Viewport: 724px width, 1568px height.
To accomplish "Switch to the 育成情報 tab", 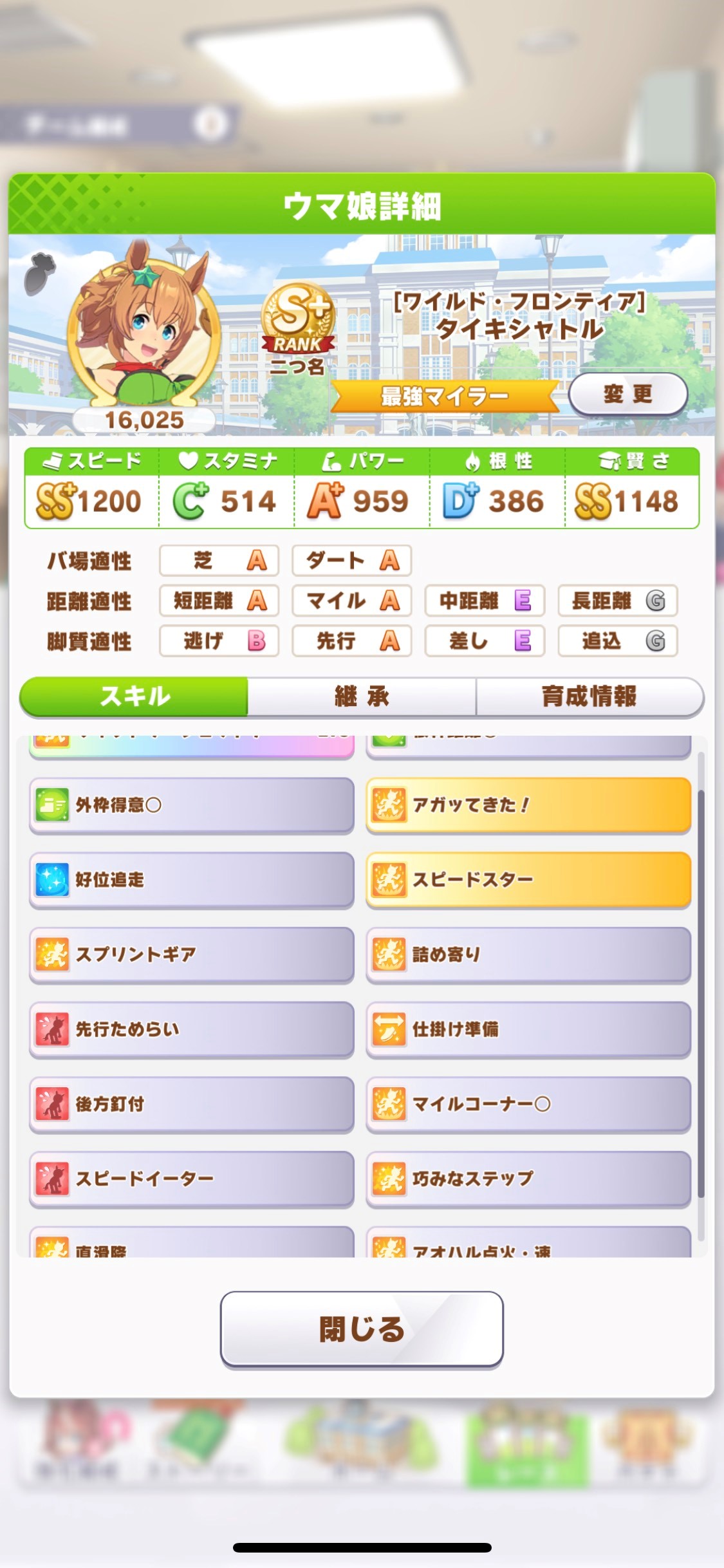I will pos(589,696).
